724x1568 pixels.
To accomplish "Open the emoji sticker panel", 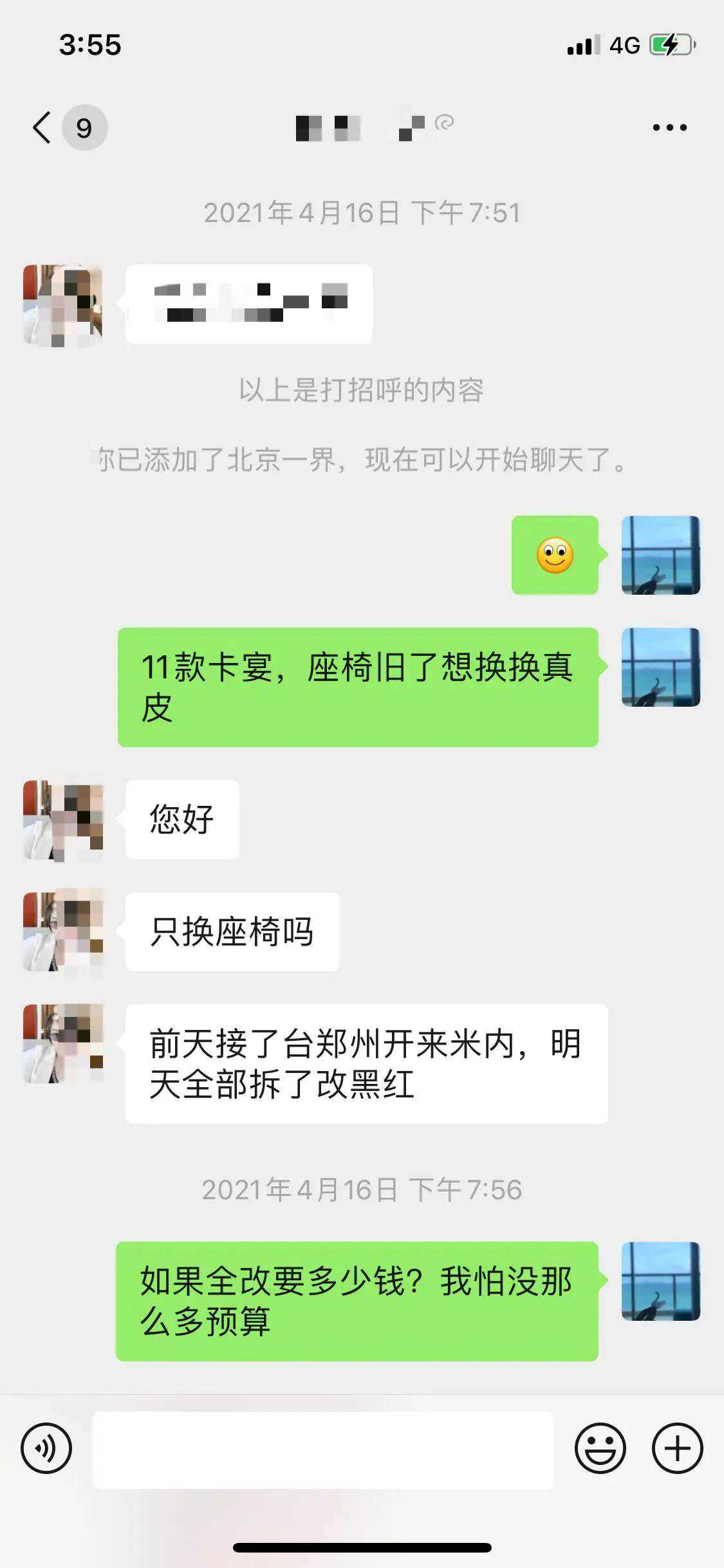I will (600, 1448).
